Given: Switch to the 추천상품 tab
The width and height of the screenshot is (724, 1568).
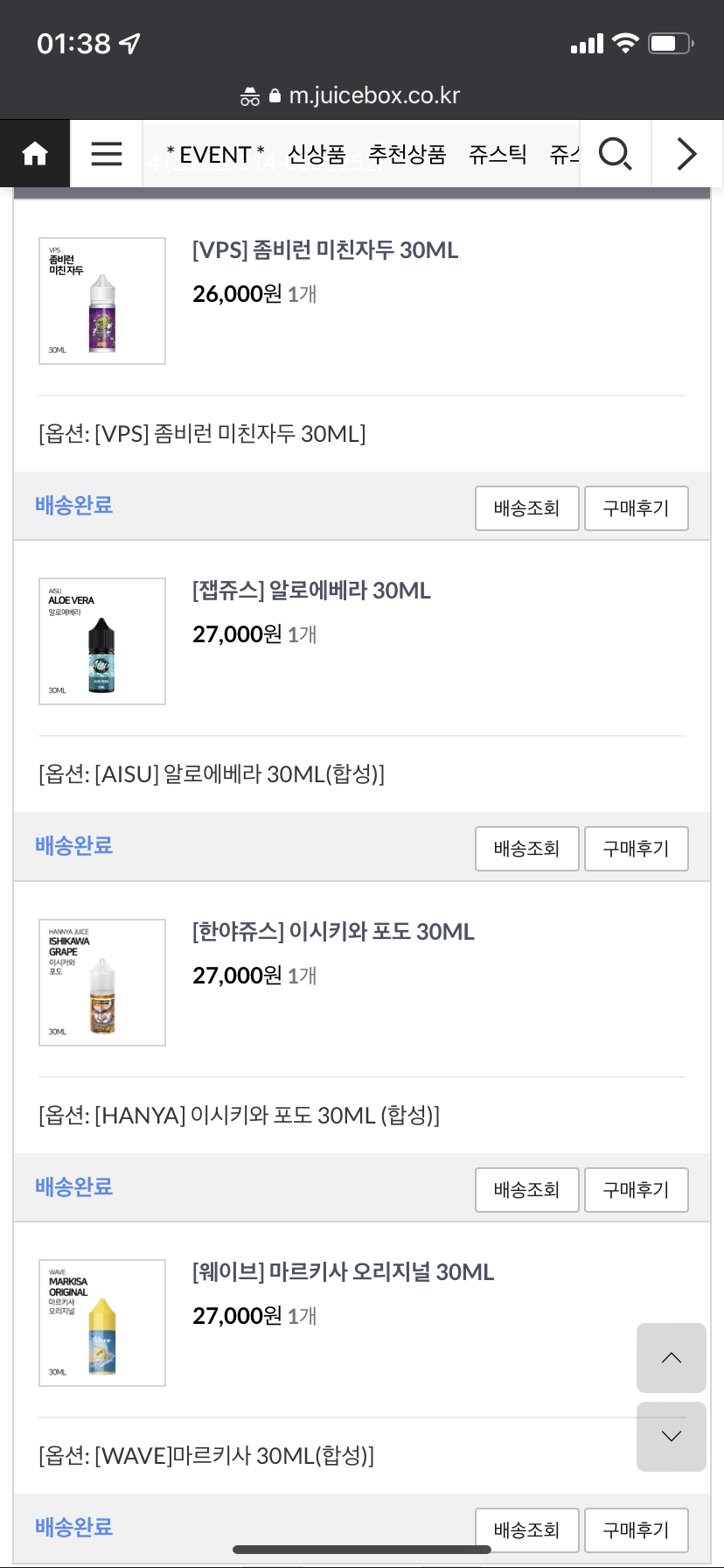Looking at the screenshot, I should (407, 155).
